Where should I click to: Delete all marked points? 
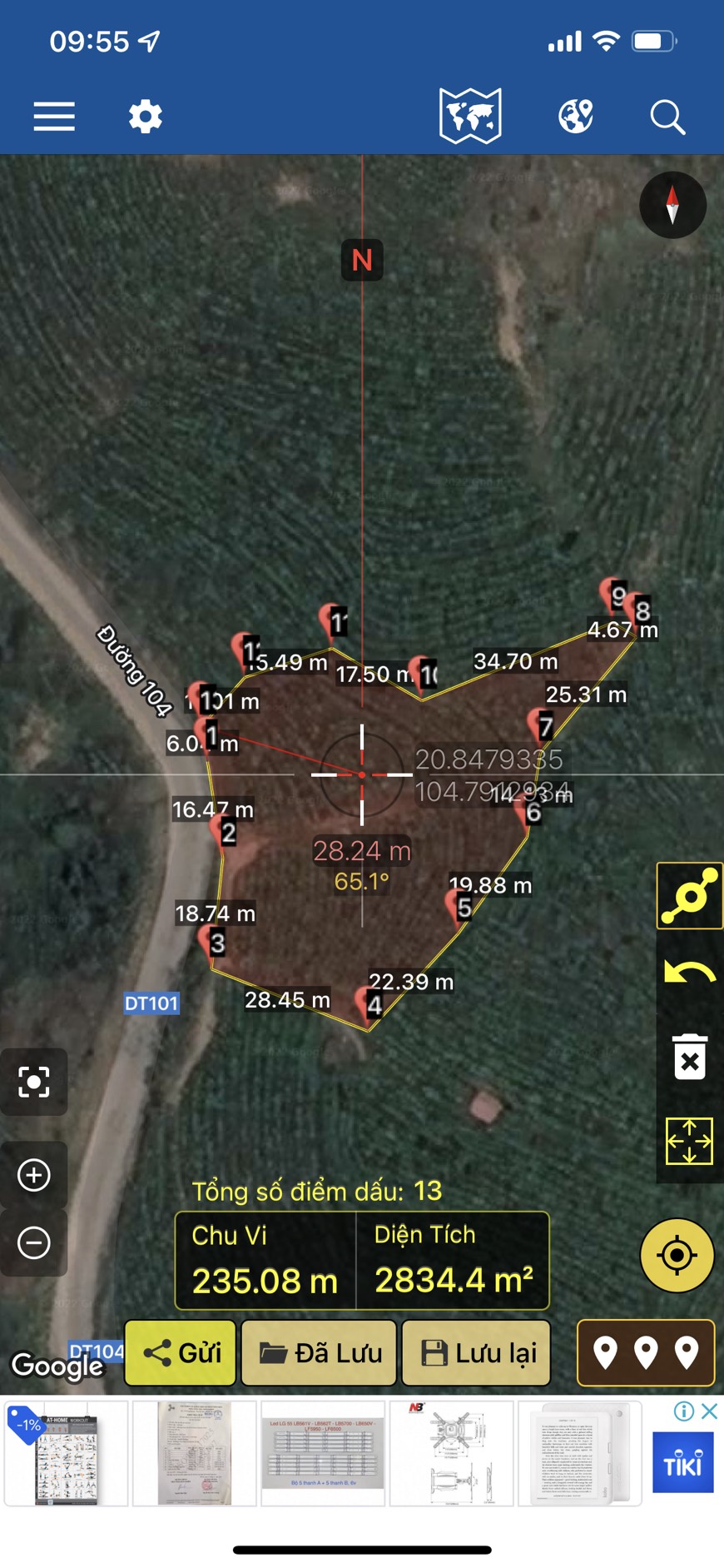coord(690,1057)
